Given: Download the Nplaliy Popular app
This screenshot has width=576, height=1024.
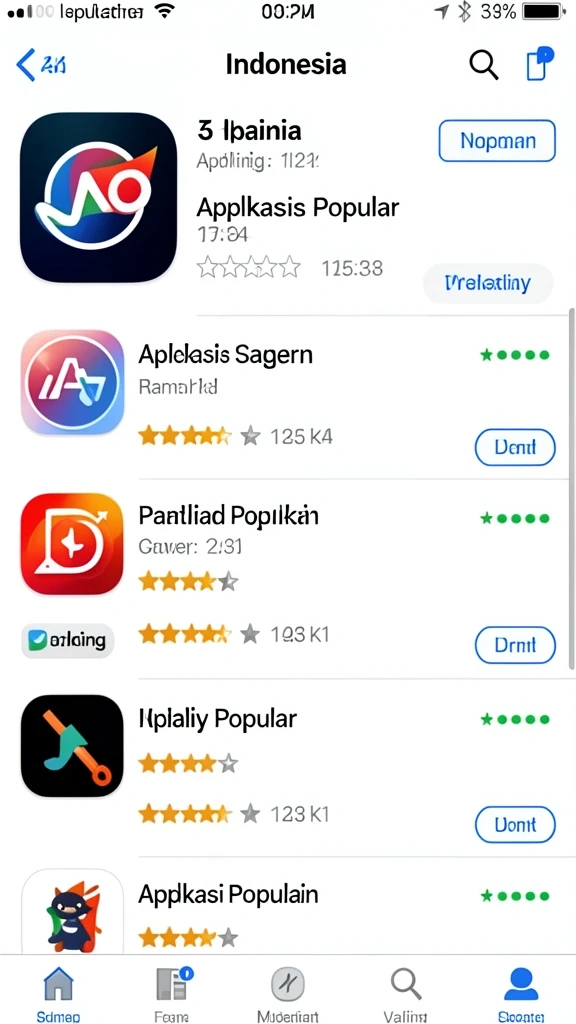Looking at the screenshot, I should click(x=515, y=825).
